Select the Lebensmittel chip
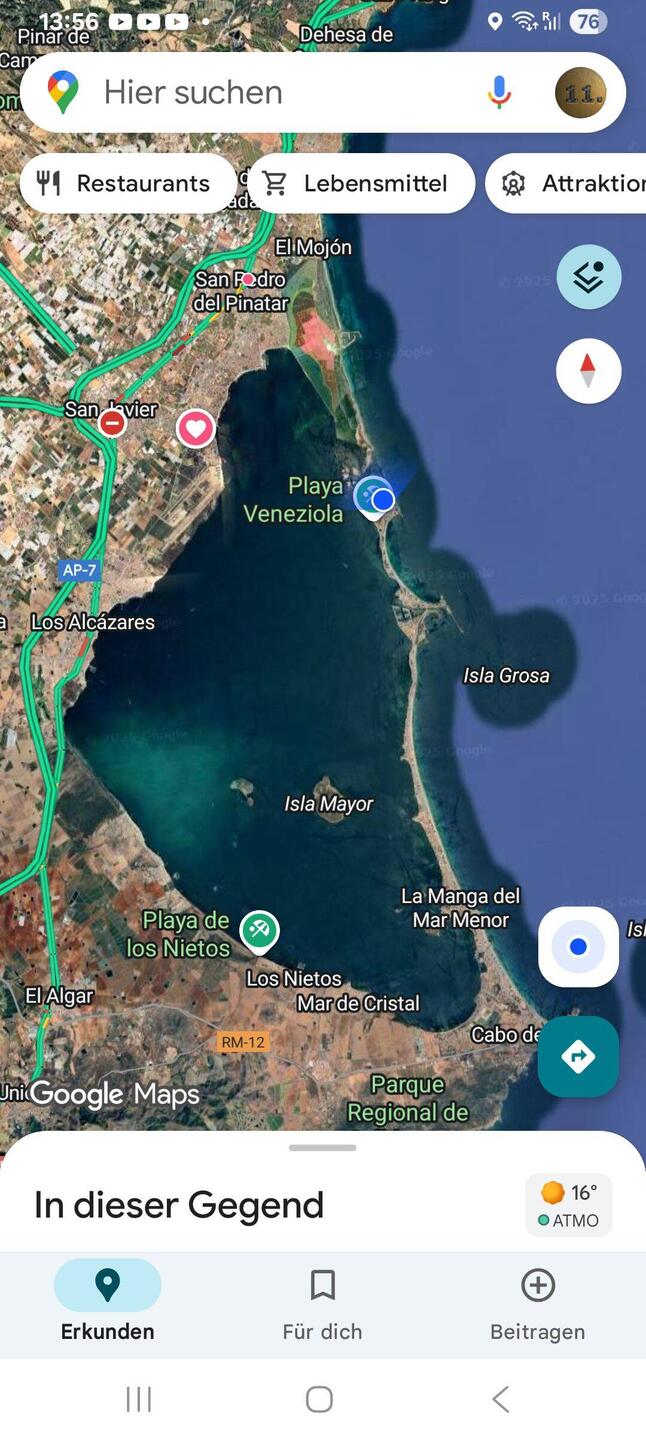Viewport: 646px width, 1440px height. click(x=360, y=183)
